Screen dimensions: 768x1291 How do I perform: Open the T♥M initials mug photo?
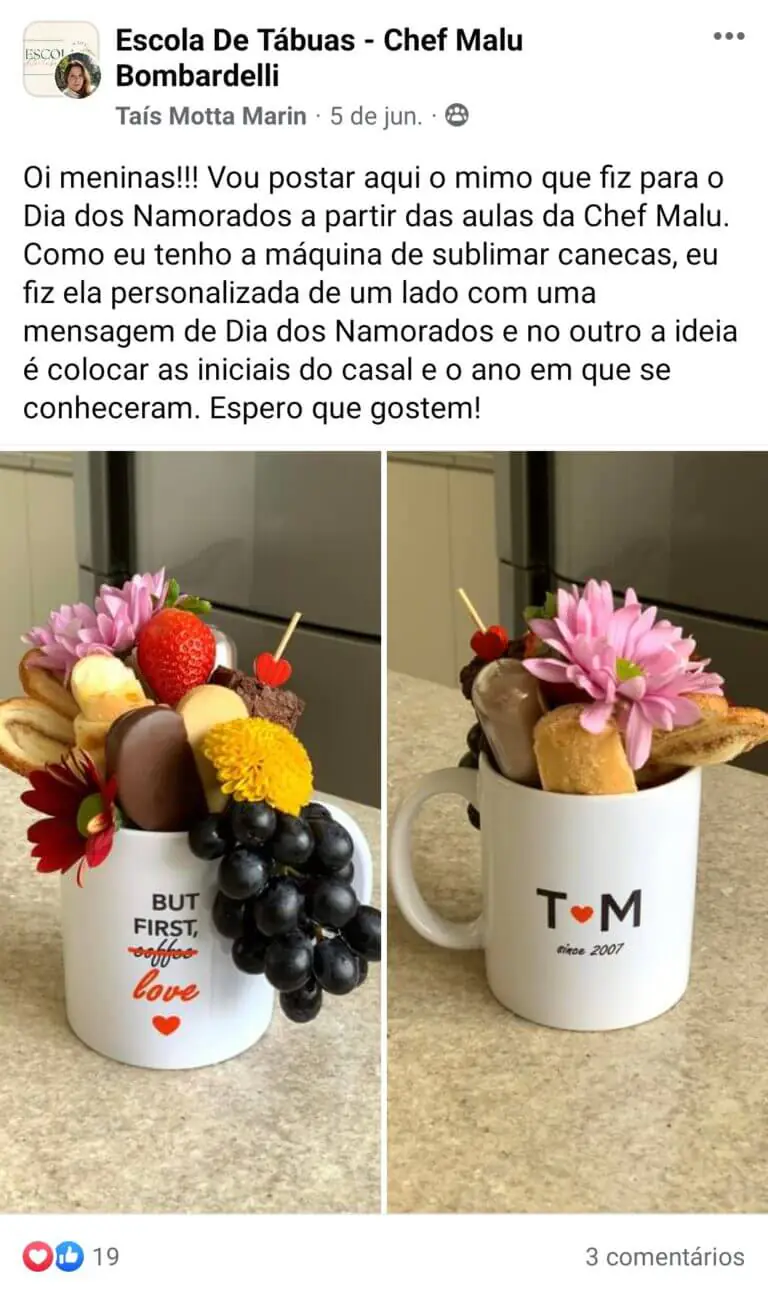point(577,830)
